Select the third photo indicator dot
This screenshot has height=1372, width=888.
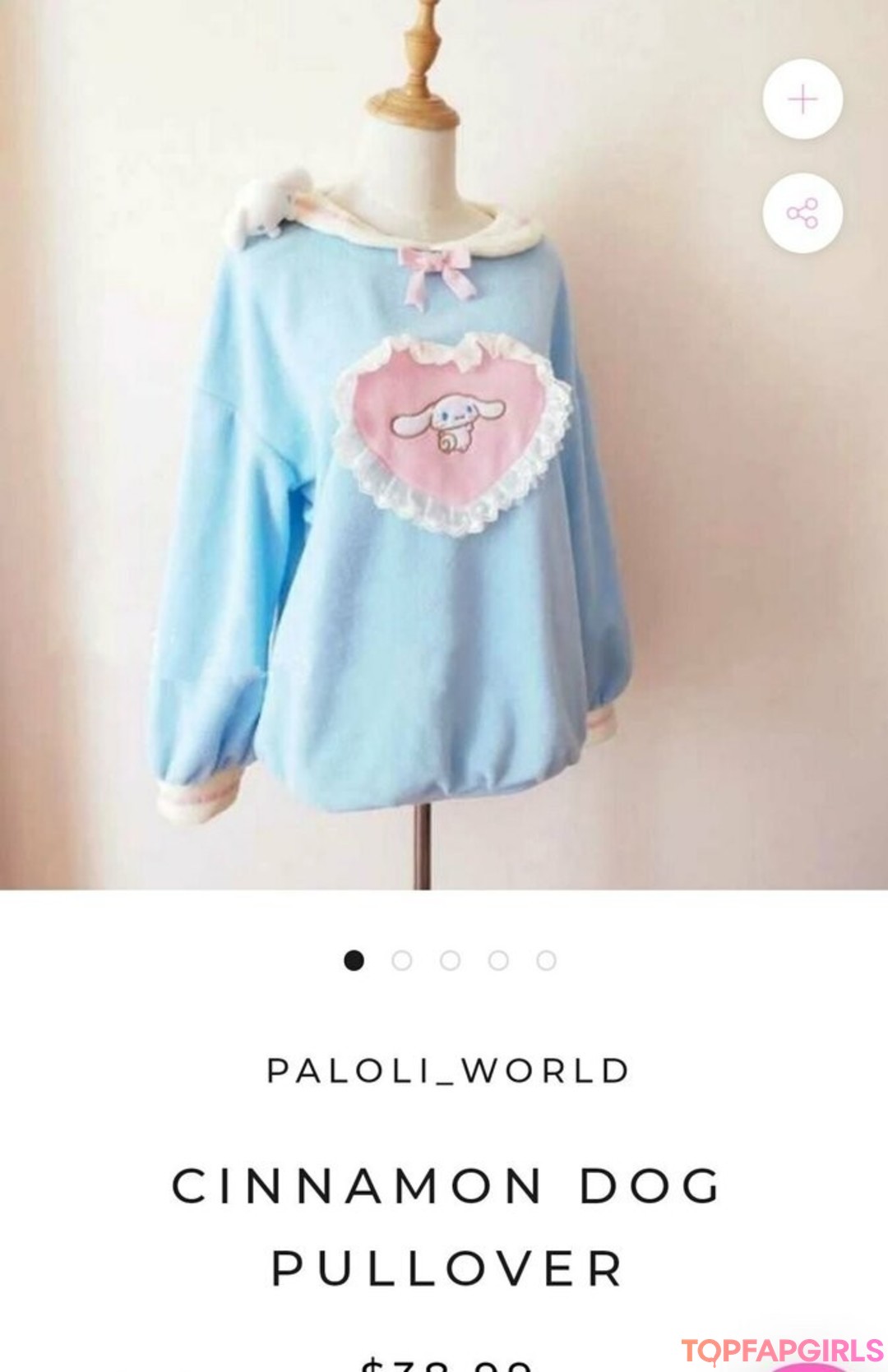[x=450, y=960]
